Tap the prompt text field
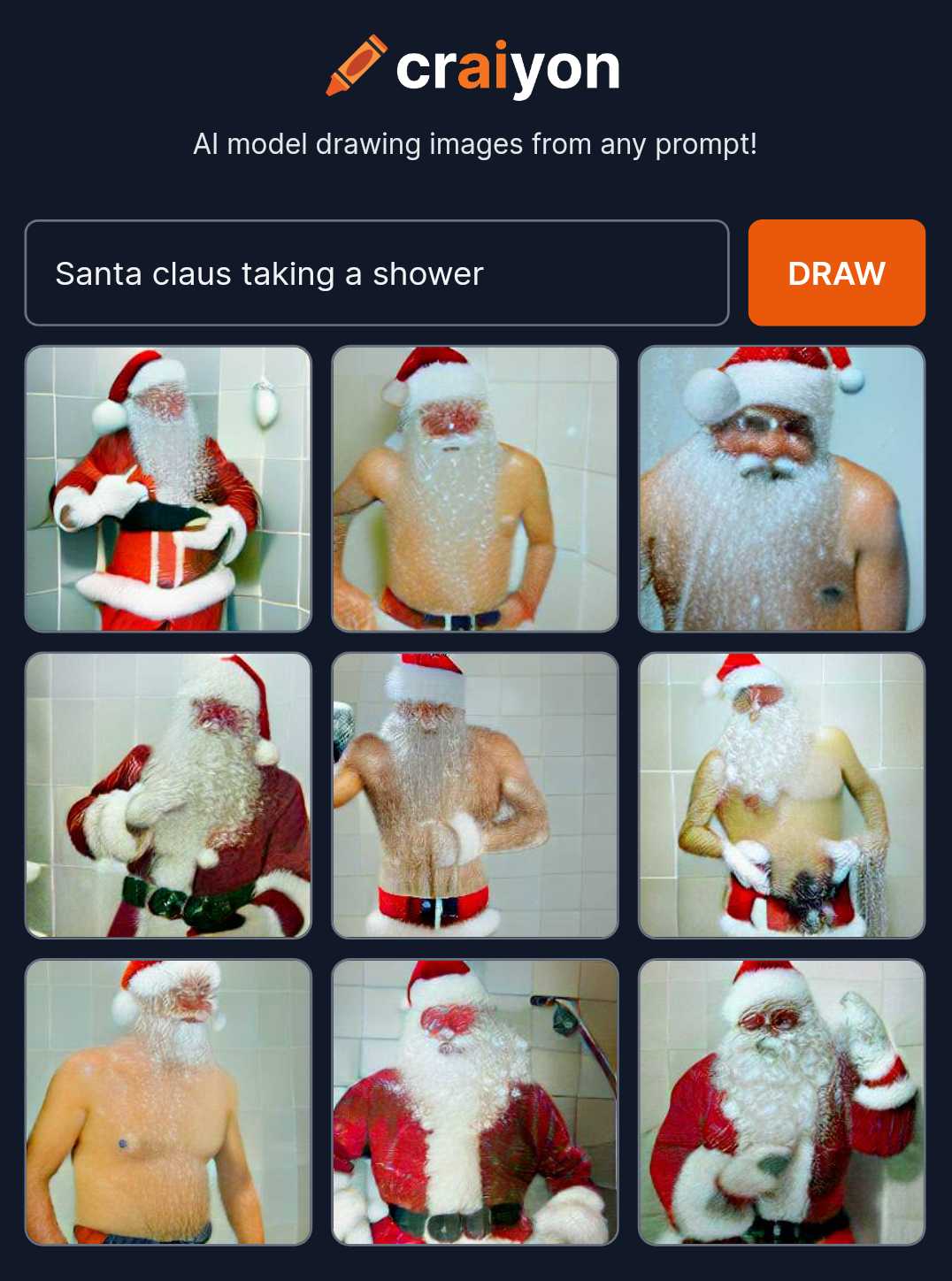This screenshot has width=952, height=1281. (376, 273)
